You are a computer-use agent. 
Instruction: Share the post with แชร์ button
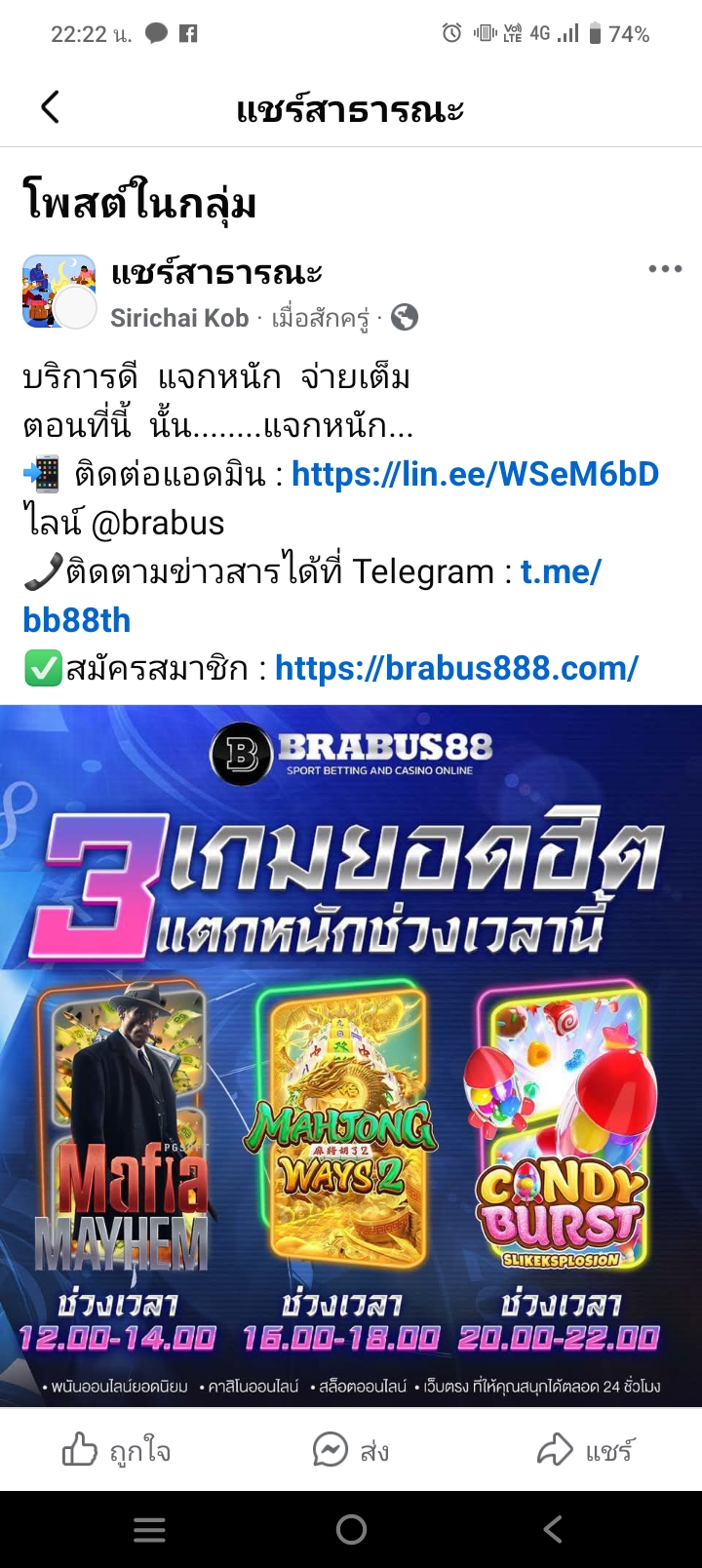(x=585, y=1450)
